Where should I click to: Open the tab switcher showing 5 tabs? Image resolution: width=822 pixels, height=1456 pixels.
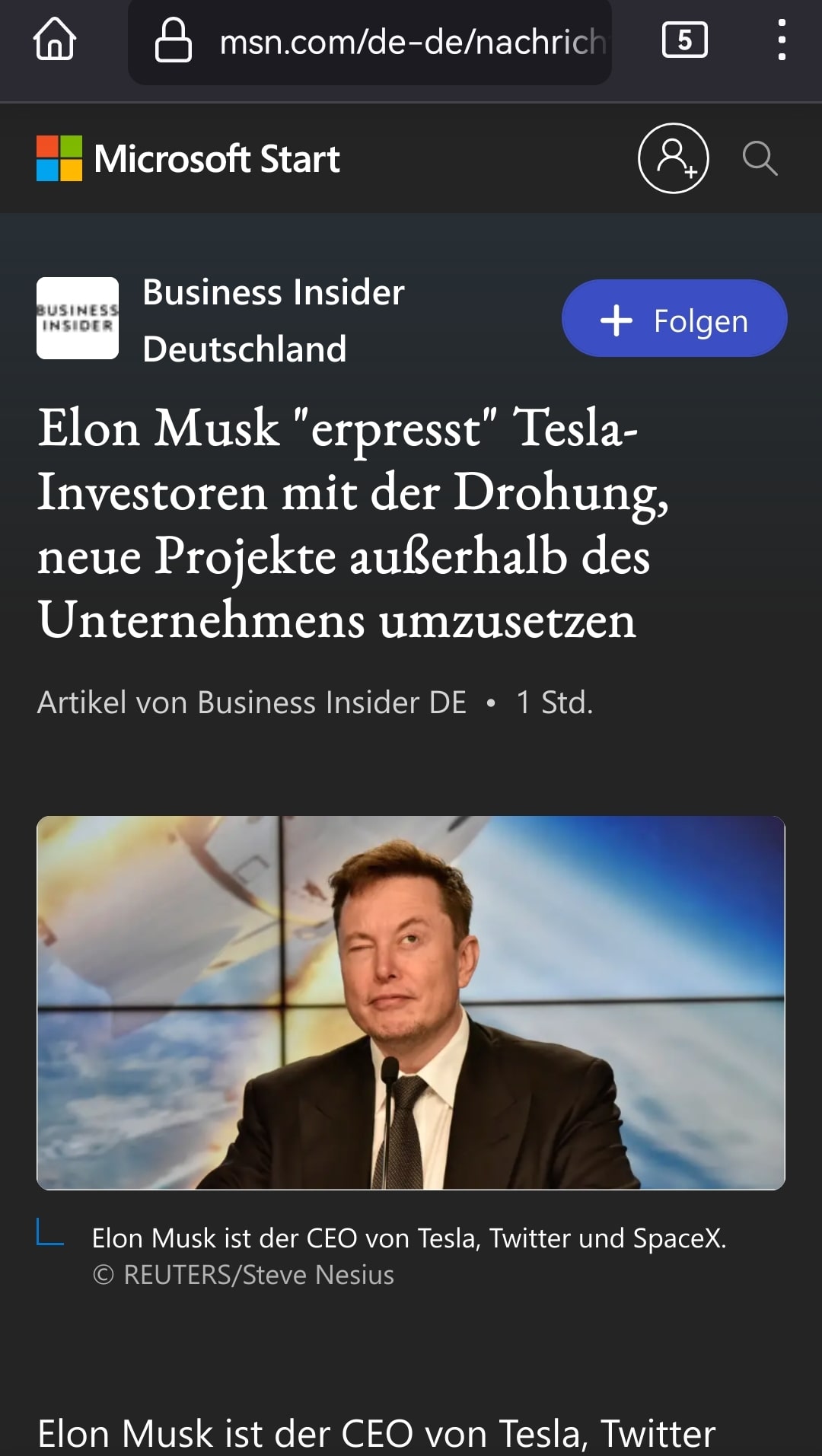(x=684, y=40)
